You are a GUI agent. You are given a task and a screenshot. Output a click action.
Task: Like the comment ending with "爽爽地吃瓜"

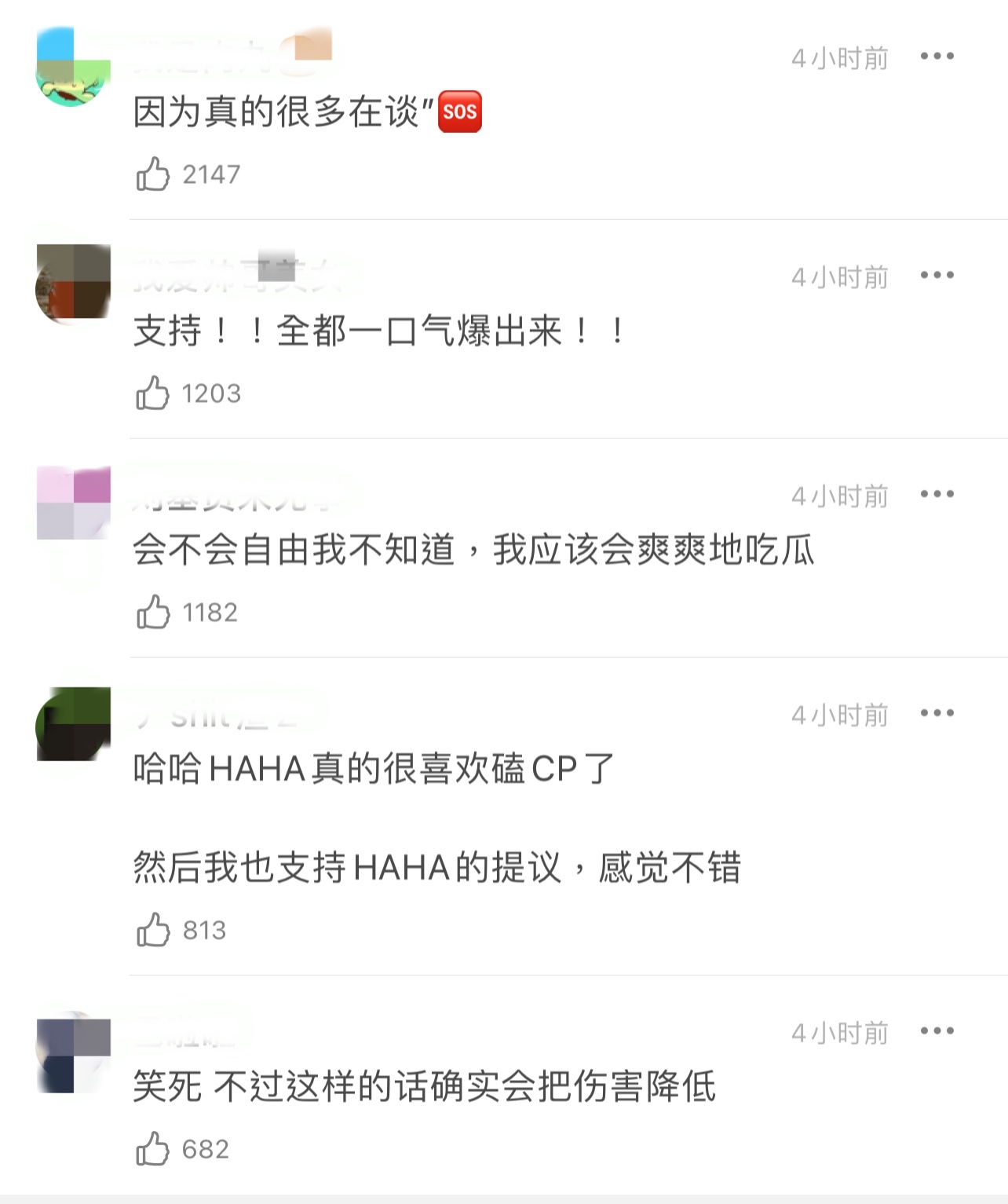(x=153, y=612)
